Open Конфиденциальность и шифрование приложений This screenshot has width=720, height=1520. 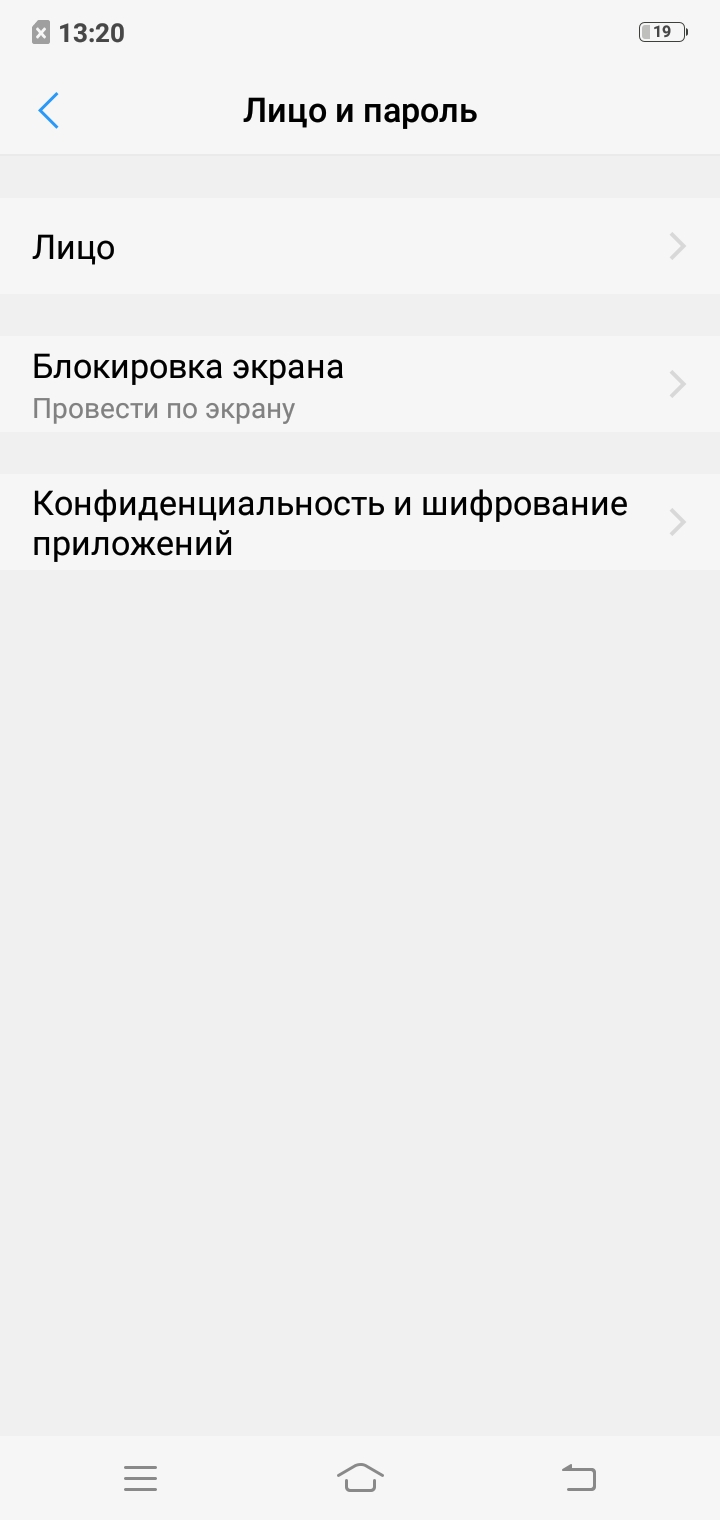(360, 522)
